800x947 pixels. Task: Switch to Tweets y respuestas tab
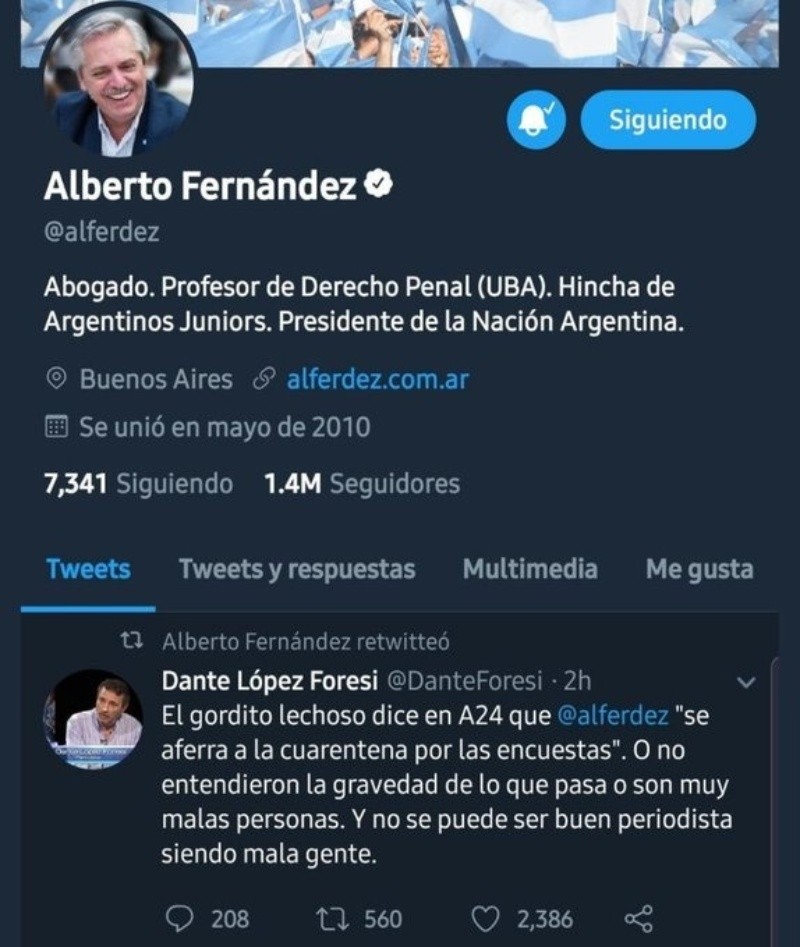tap(296, 570)
